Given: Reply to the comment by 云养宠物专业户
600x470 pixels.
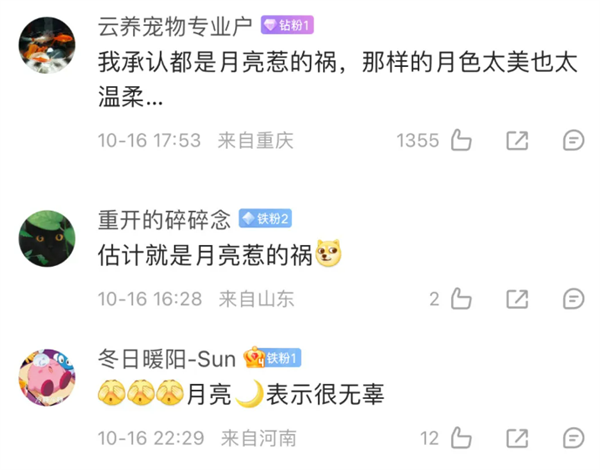Looking at the screenshot, I should [573, 140].
